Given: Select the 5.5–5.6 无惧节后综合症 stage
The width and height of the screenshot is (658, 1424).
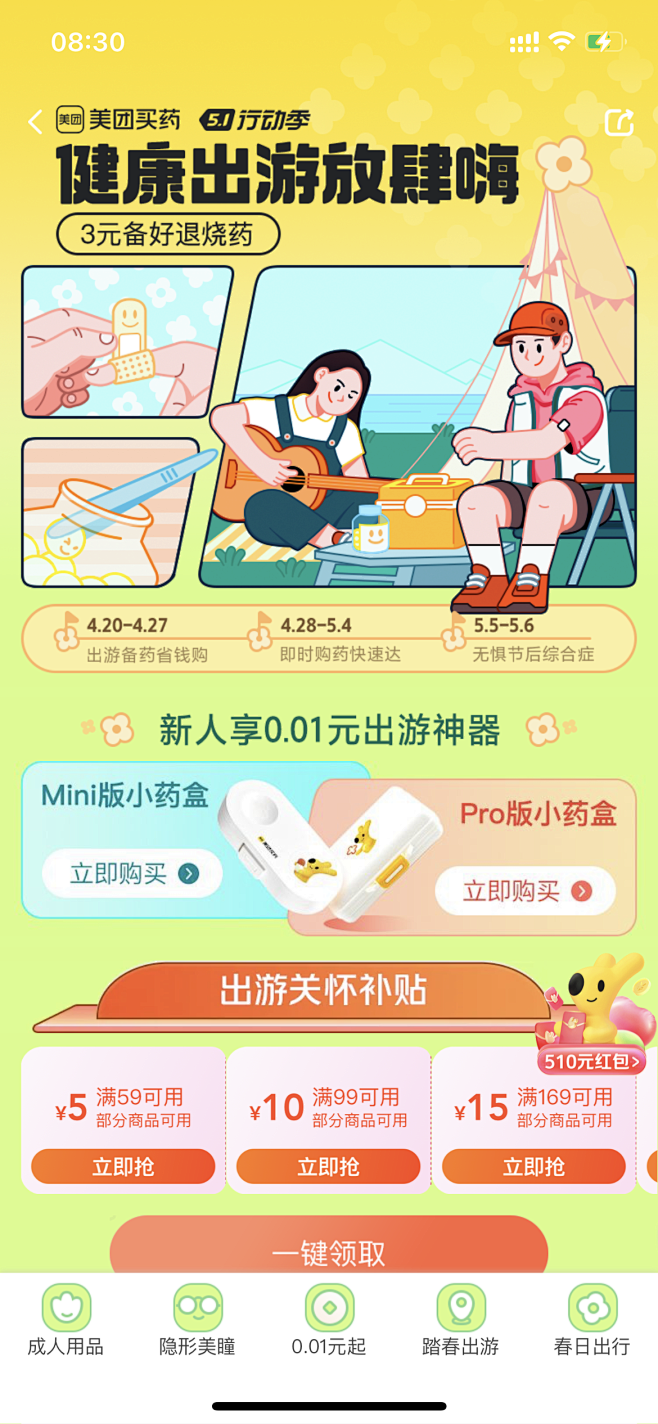Looking at the screenshot, I should 530,638.
